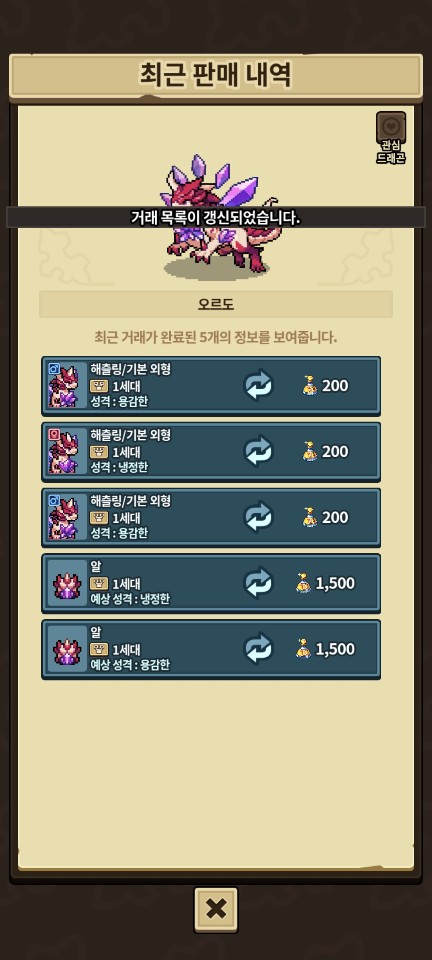Viewport: 432px width, 960px height.
Task: Tap the 관심 드래곤 heart button
Action: coord(390,127)
